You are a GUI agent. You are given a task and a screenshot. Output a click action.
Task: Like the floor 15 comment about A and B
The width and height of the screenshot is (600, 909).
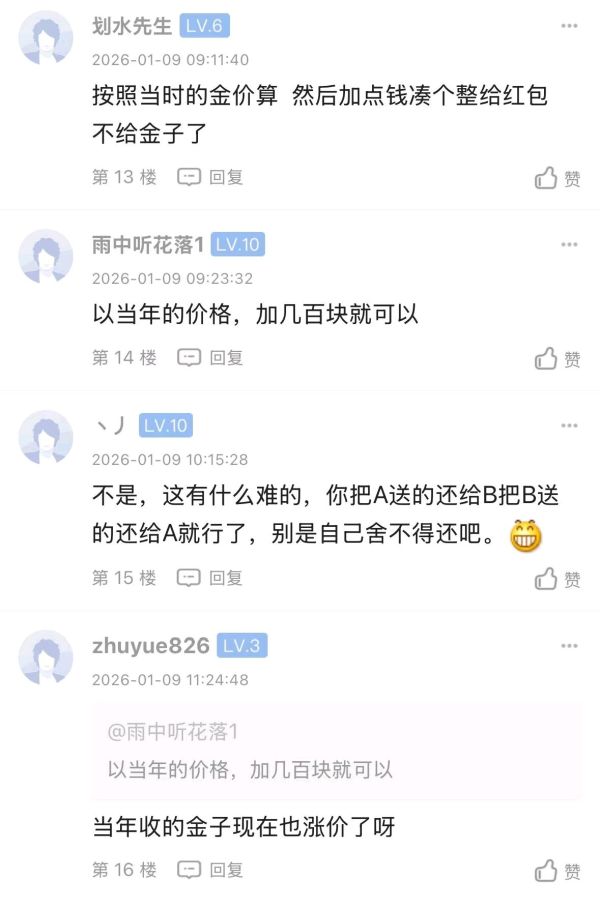click(x=557, y=578)
